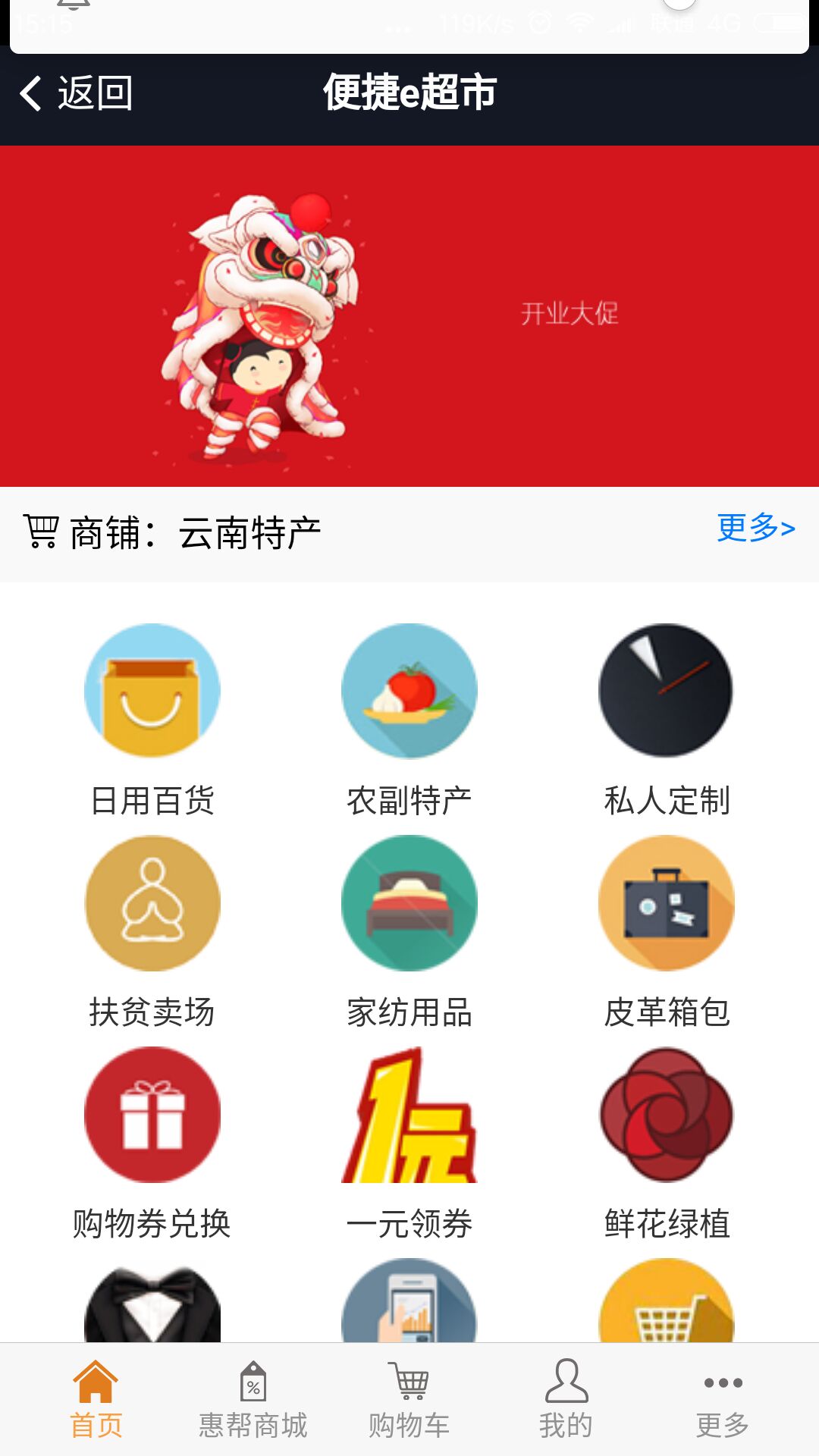819x1456 pixels.
Task: Select the 私人定制 category
Action: coord(667,719)
